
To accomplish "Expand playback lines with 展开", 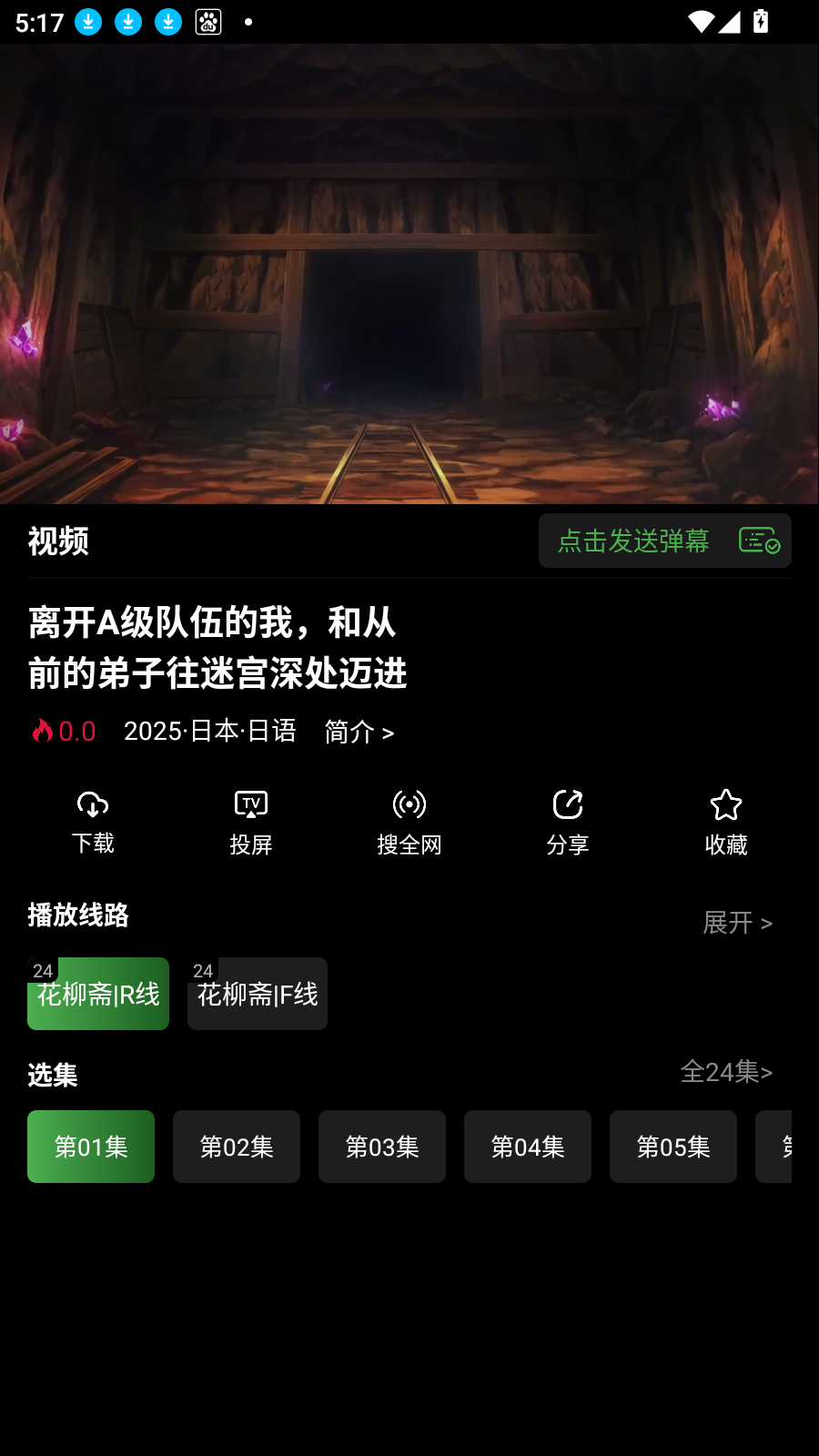I will pos(737,923).
